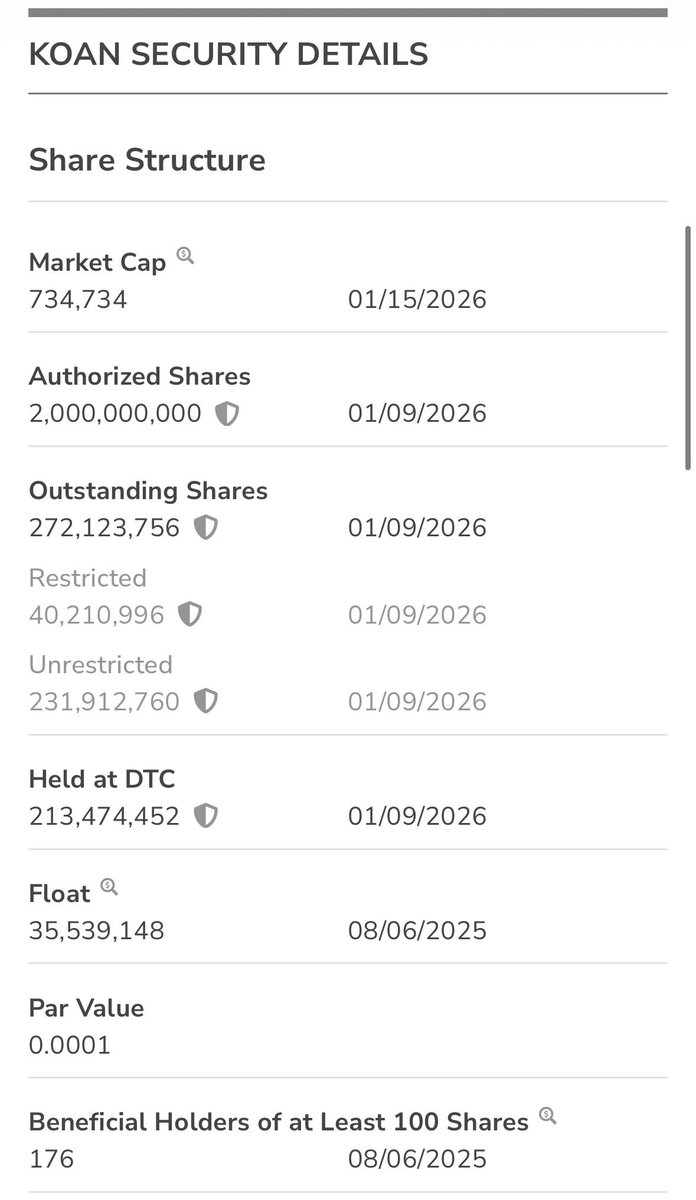Tap the shield icon for Held at DTC
The height and width of the screenshot is (1200, 696).
click(x=206, y=817)
